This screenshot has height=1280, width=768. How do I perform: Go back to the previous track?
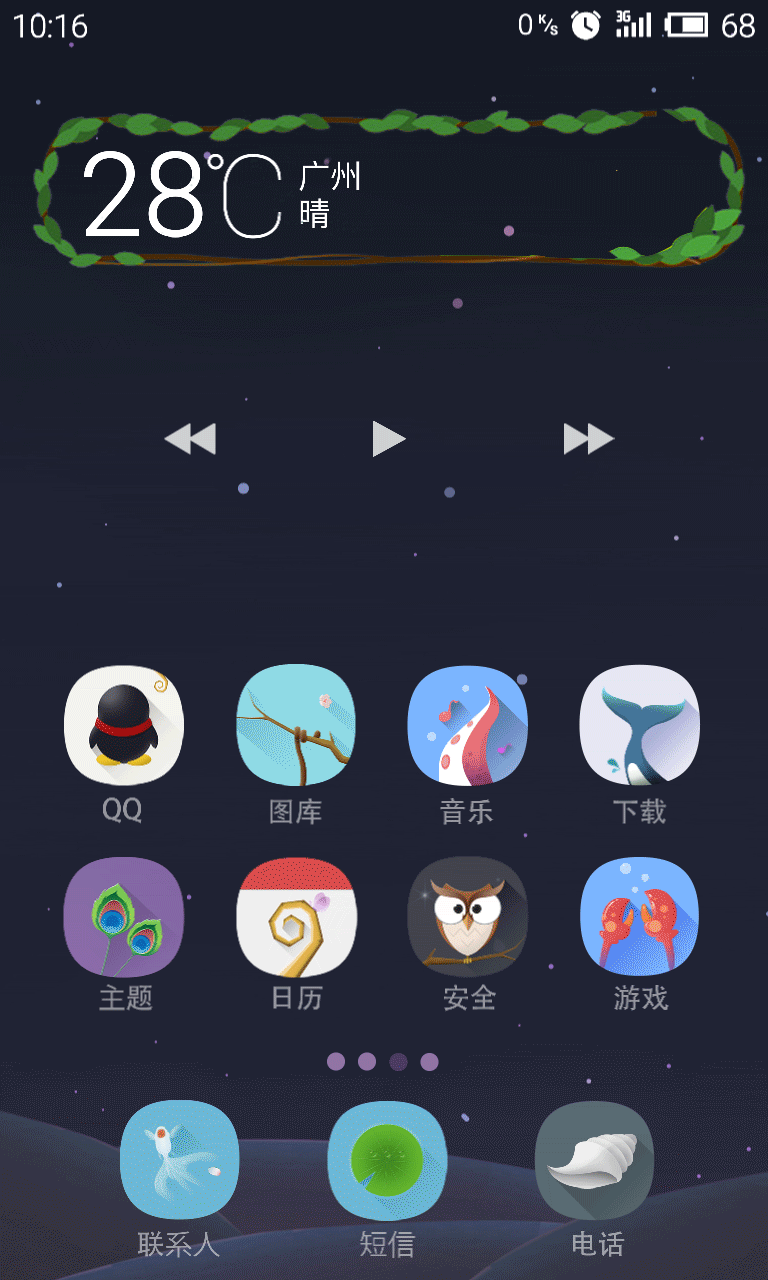[191, 437]
